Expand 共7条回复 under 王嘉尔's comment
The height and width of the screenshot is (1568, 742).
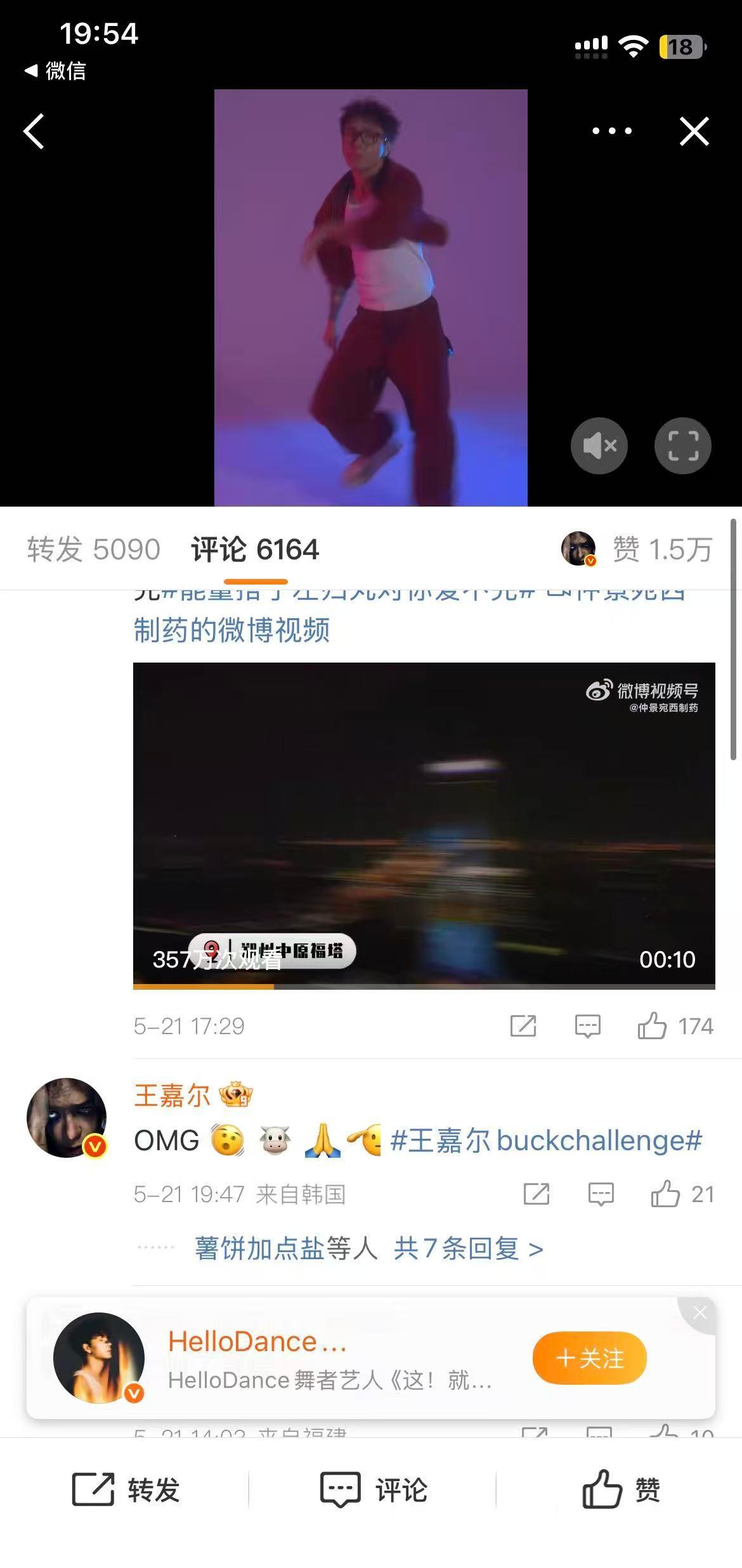click(468, 1248)
